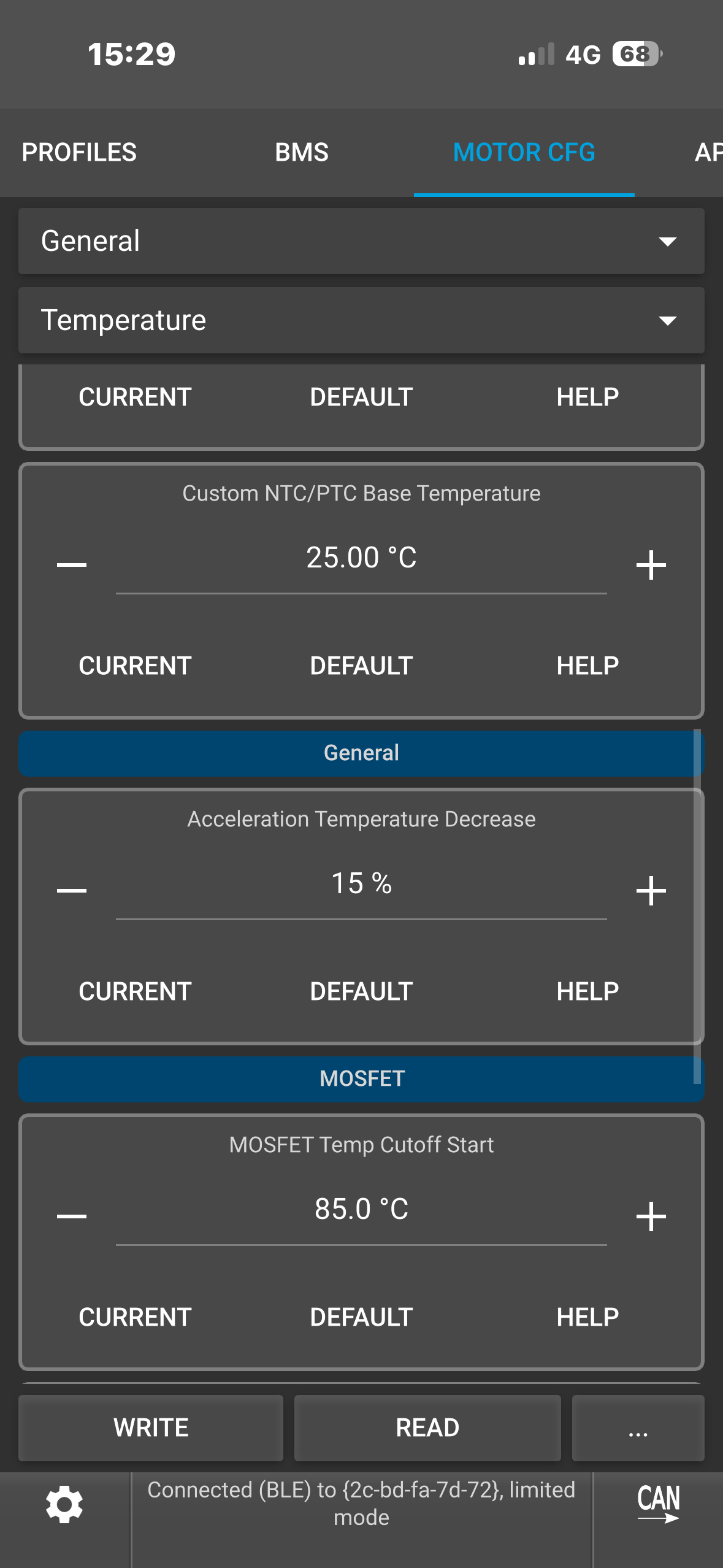Edit the 85.0 °C cutoff field
This screenshot has height=1568, width=723.
tap(361, 1210)
